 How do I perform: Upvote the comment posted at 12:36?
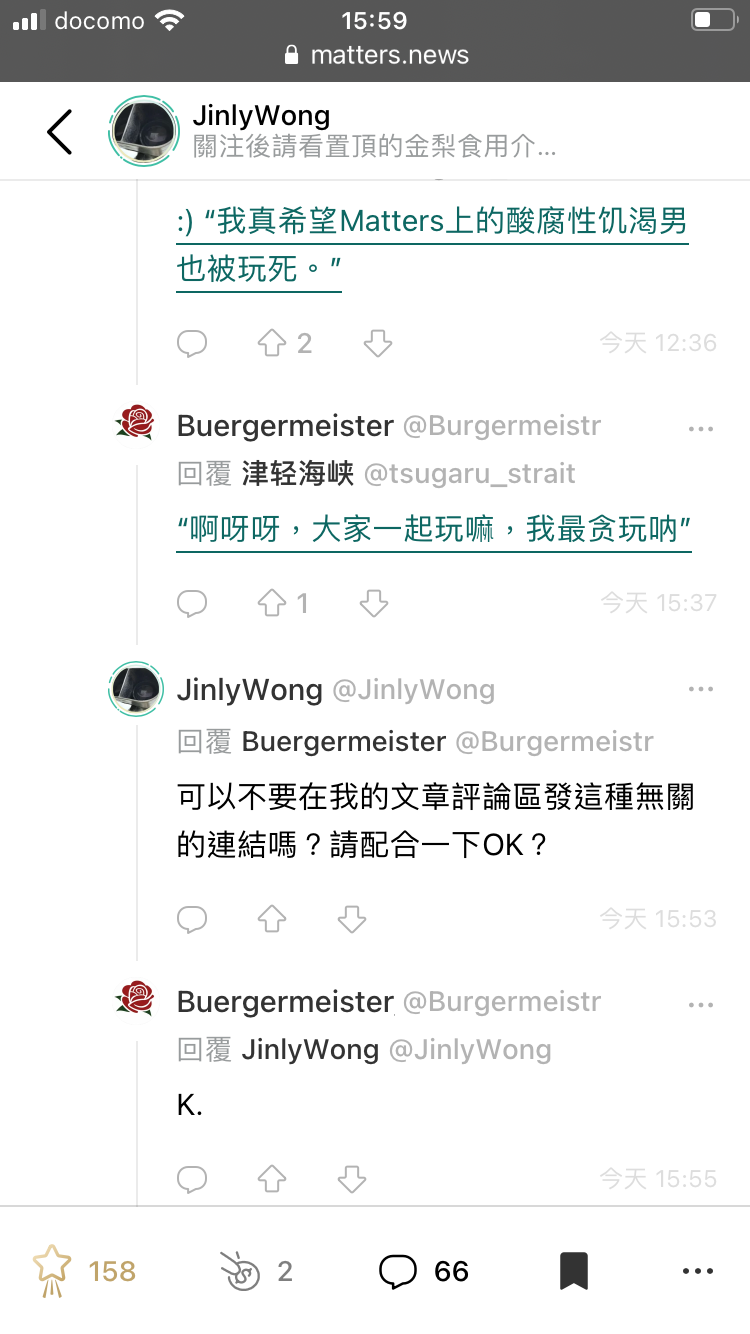pos(273,344)
